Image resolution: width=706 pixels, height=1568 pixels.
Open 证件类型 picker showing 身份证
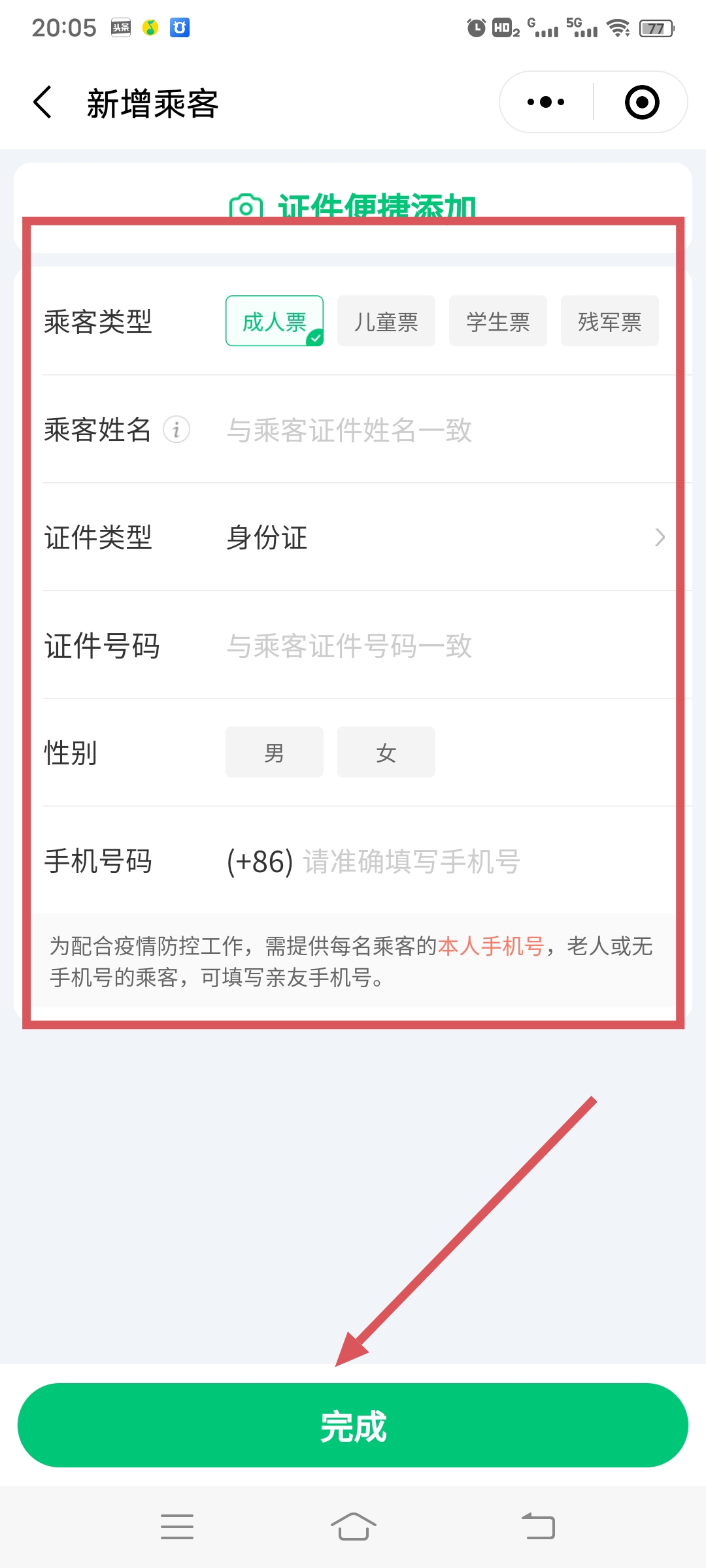(x=445, y=538)
